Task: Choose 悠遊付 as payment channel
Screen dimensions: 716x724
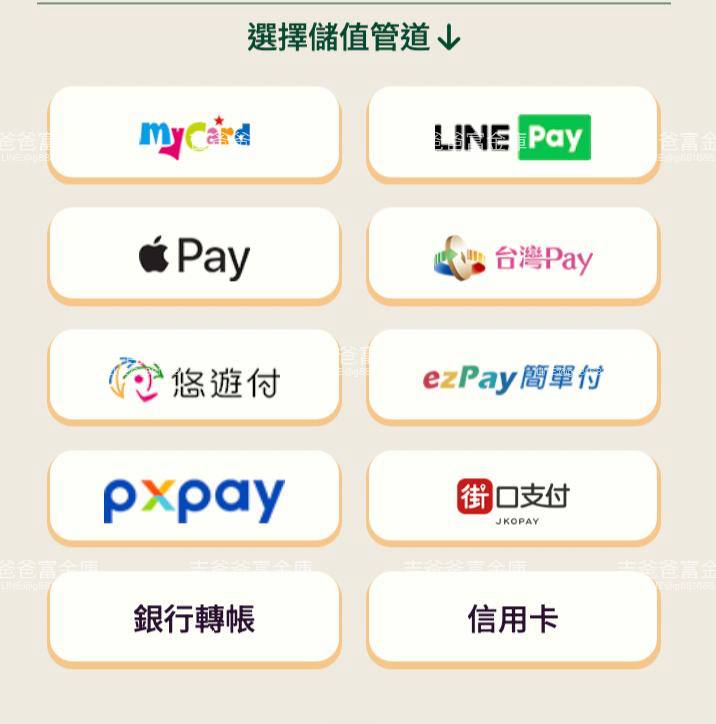Action: click(194, 377)
